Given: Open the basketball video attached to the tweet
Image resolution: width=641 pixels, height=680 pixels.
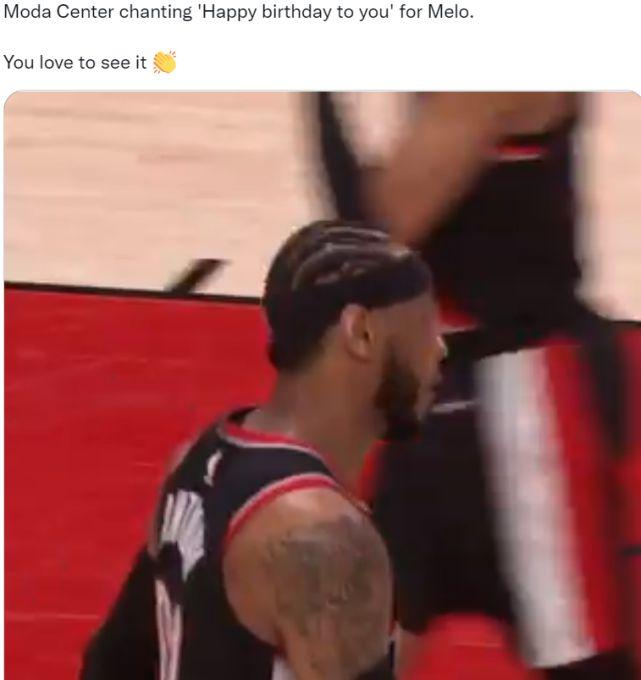Looking at the screenshot, I should [322, 385].
